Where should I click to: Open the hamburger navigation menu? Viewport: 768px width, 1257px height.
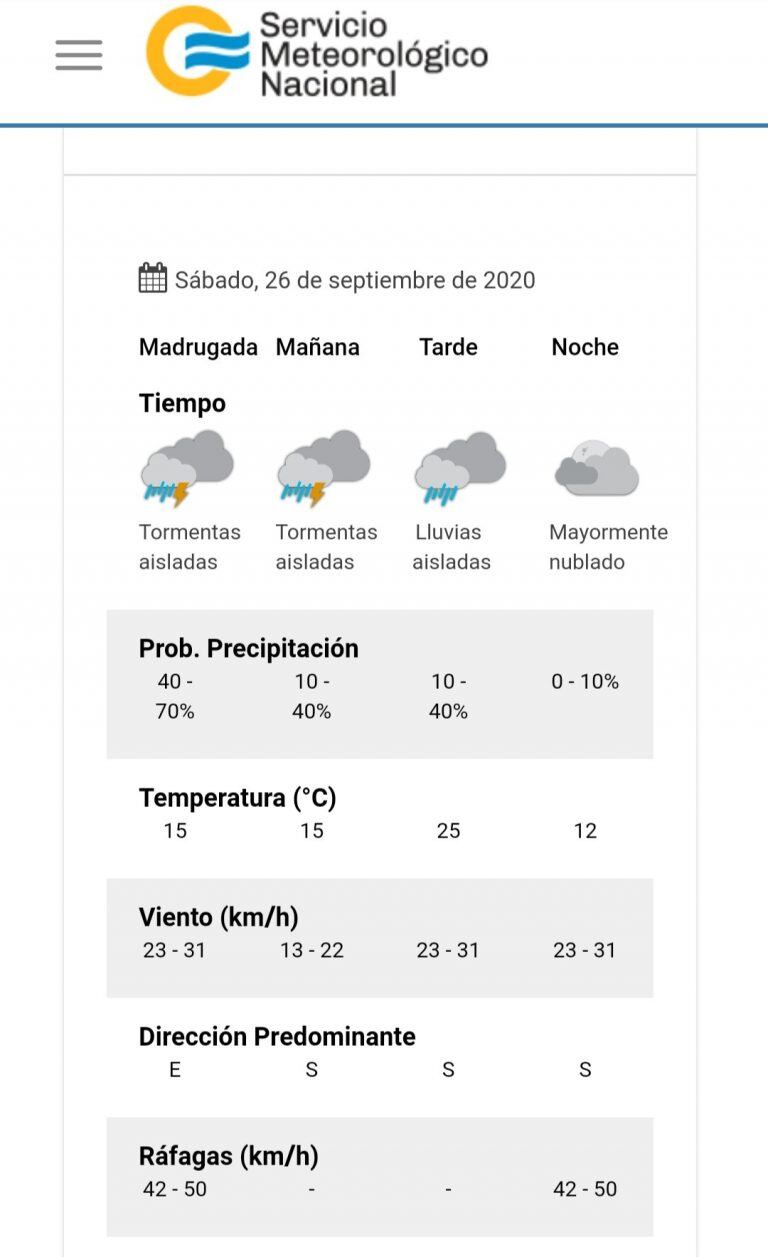79,55
